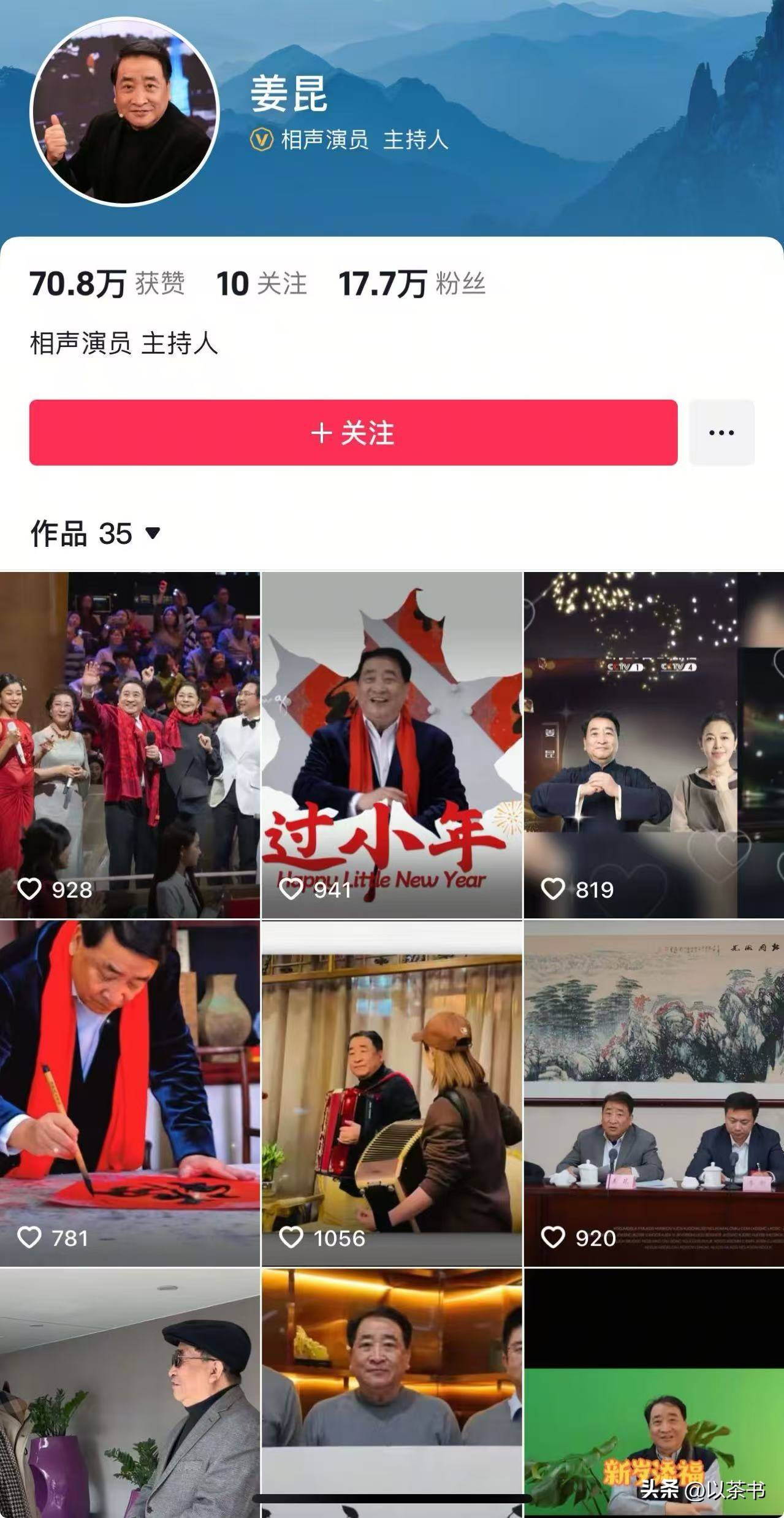Viewport: 784px width, 1518px height.
Task: Open the green-screen 新岁送福 video
Action: 653,1392
